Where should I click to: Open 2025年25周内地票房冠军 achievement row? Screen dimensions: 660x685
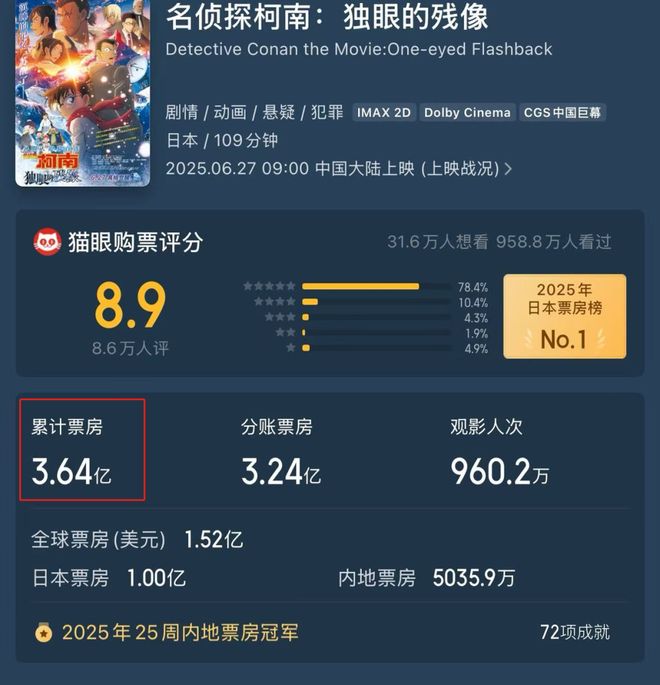click(180, 632)
